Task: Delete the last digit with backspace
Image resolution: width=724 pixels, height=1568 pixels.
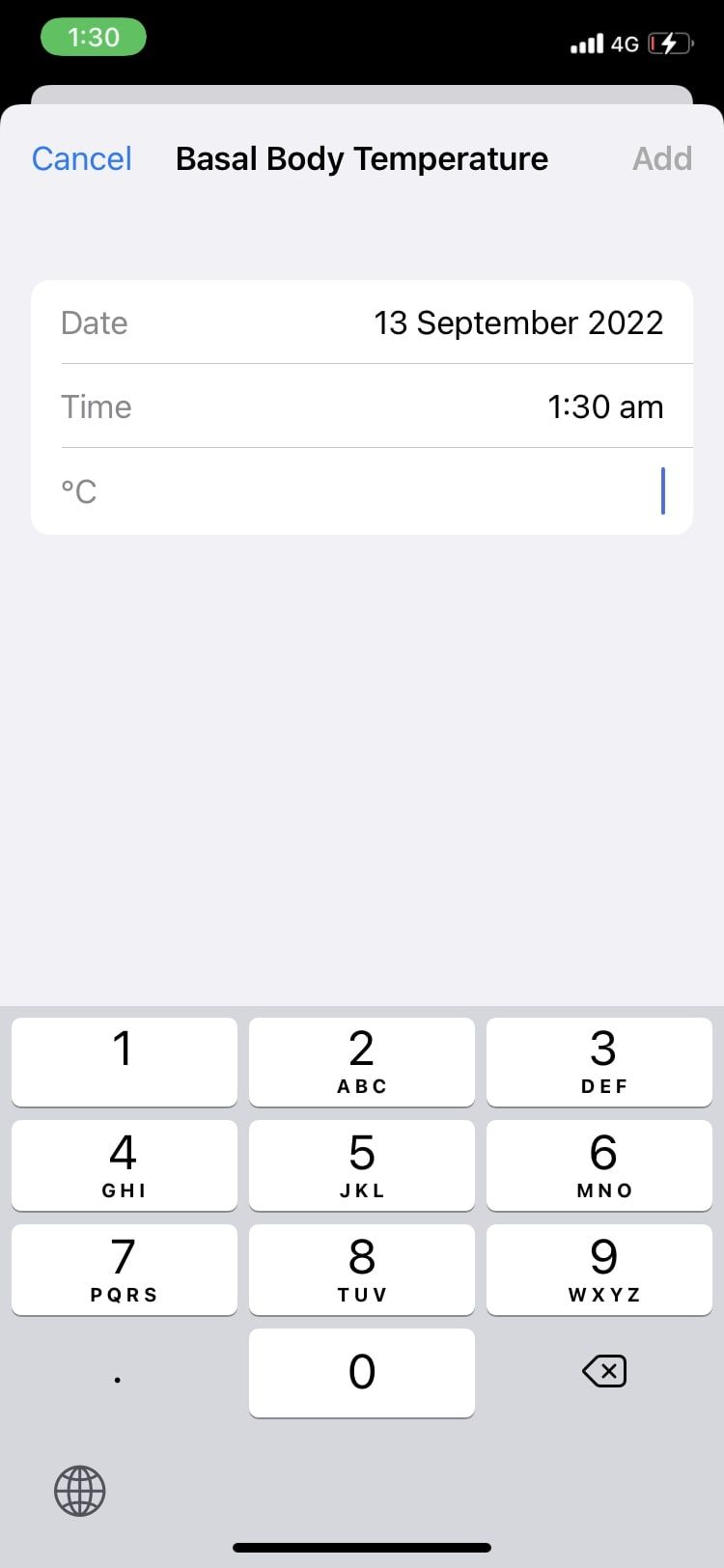Action: tap(604, 1371)
